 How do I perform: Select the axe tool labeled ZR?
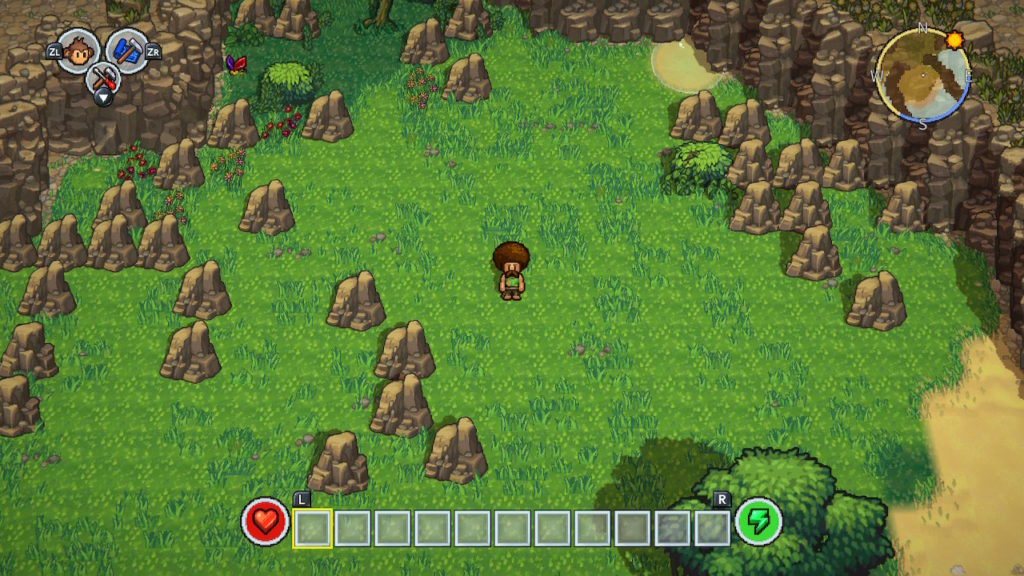(127, 50)
